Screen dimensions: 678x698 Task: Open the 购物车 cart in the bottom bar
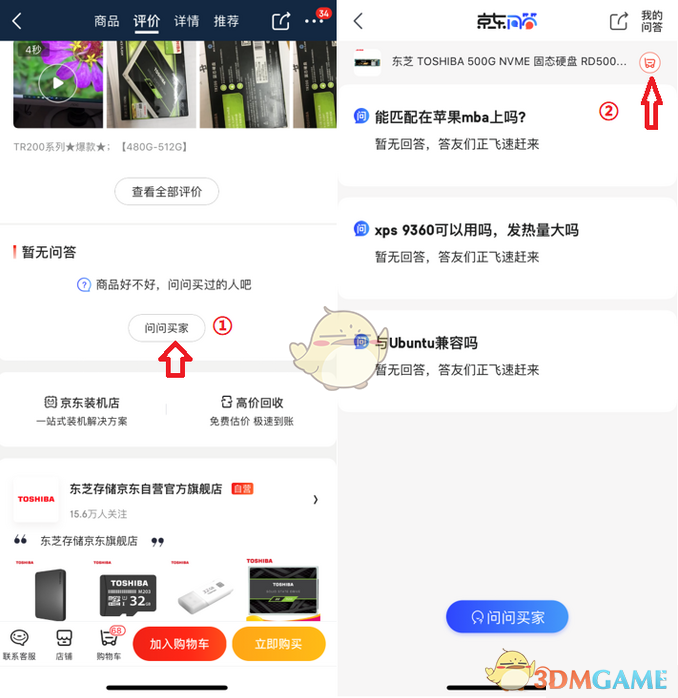point(109,645)
